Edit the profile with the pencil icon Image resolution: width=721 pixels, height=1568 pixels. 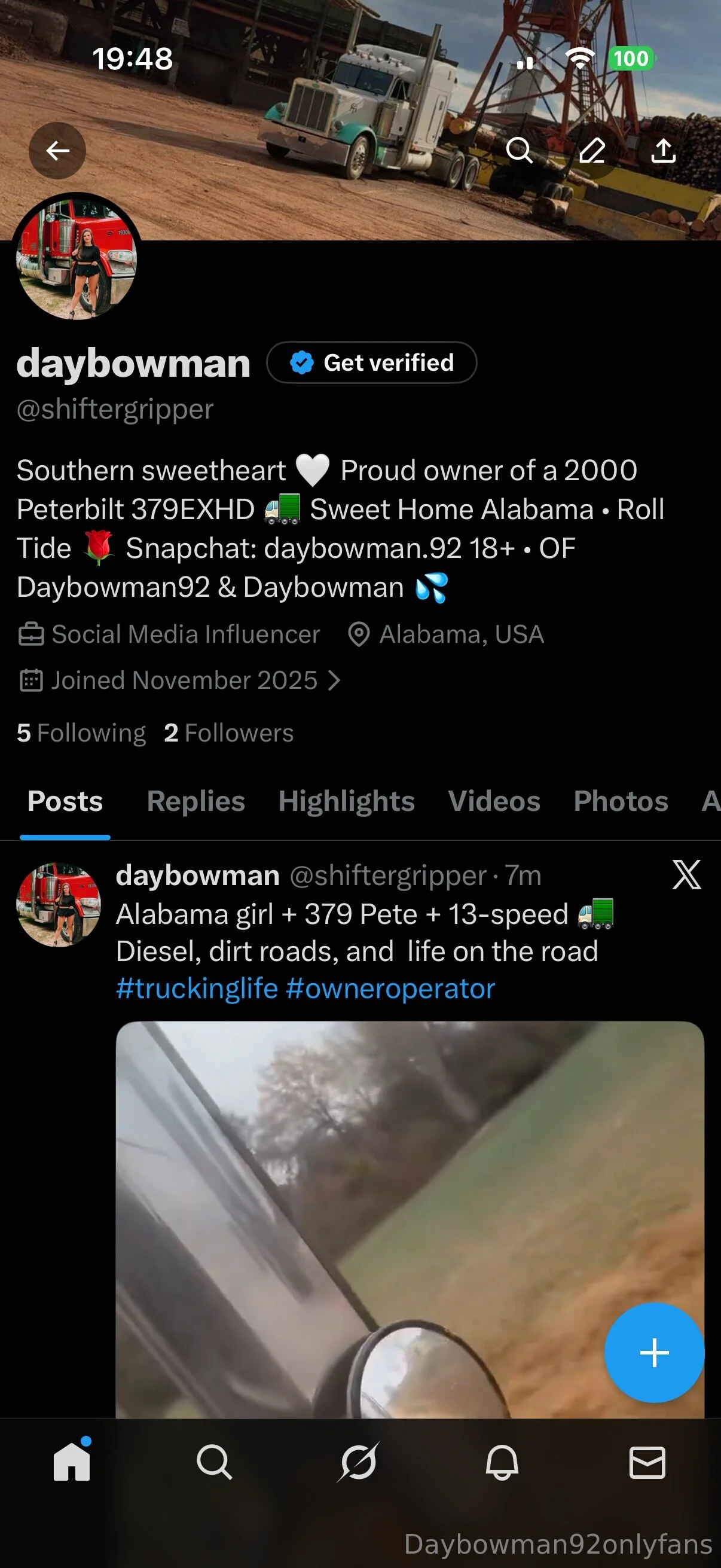click(591, 150)
